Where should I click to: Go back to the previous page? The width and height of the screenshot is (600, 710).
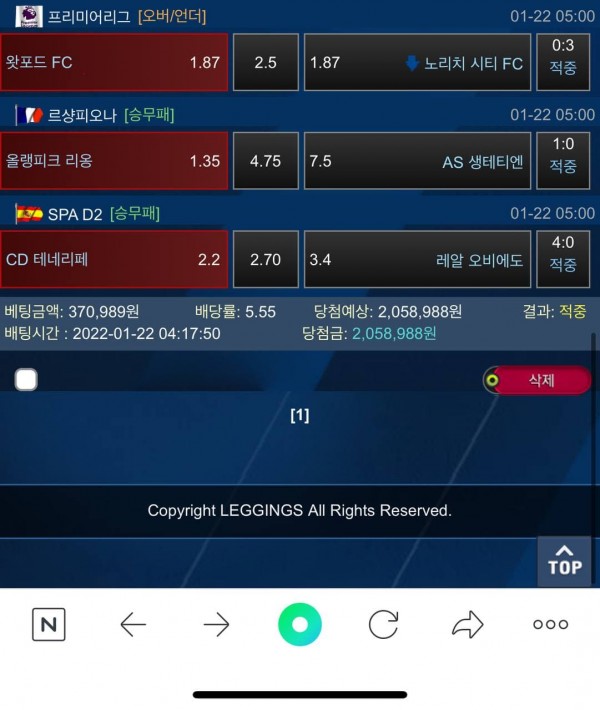[133, 625]
